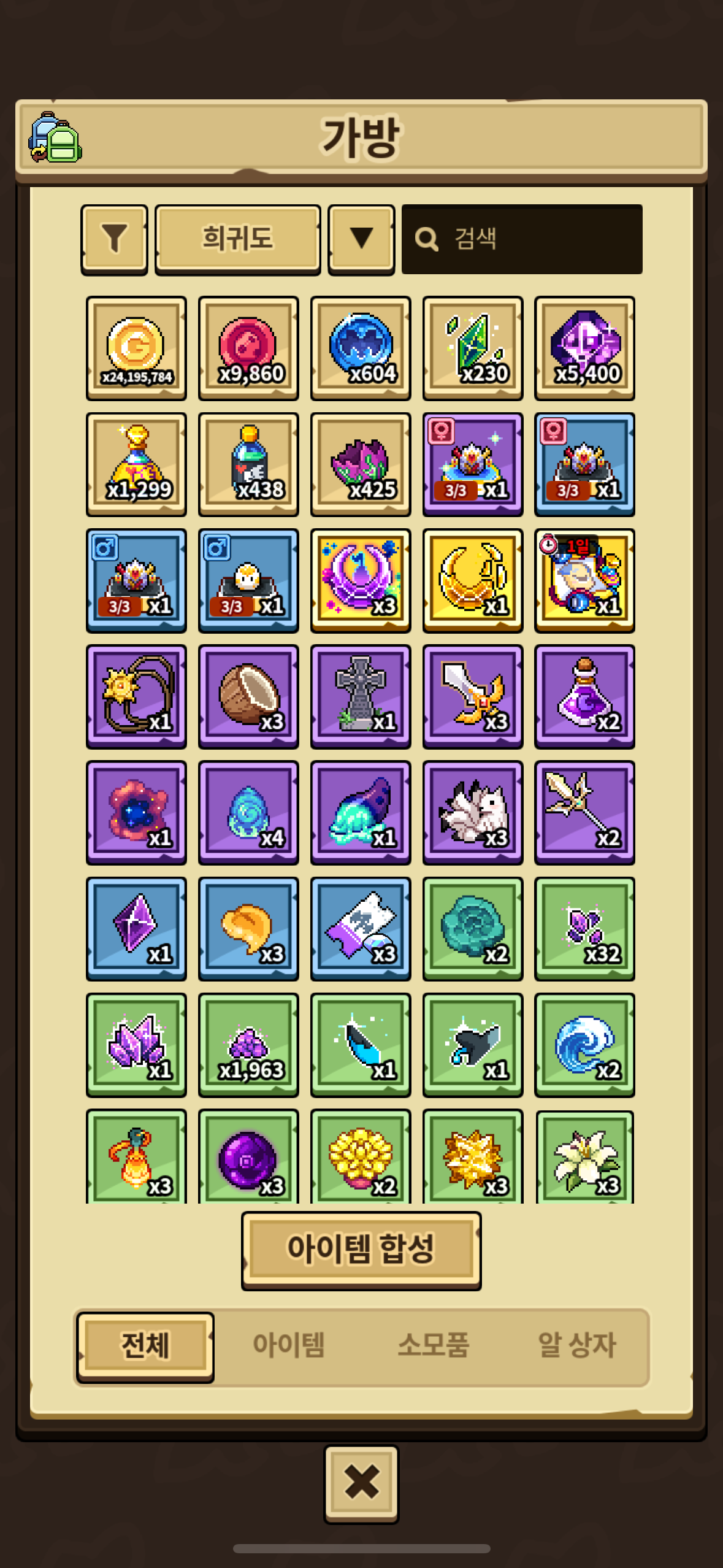
Task: Tap the gravestone cross item
Action: click(361, 696)
